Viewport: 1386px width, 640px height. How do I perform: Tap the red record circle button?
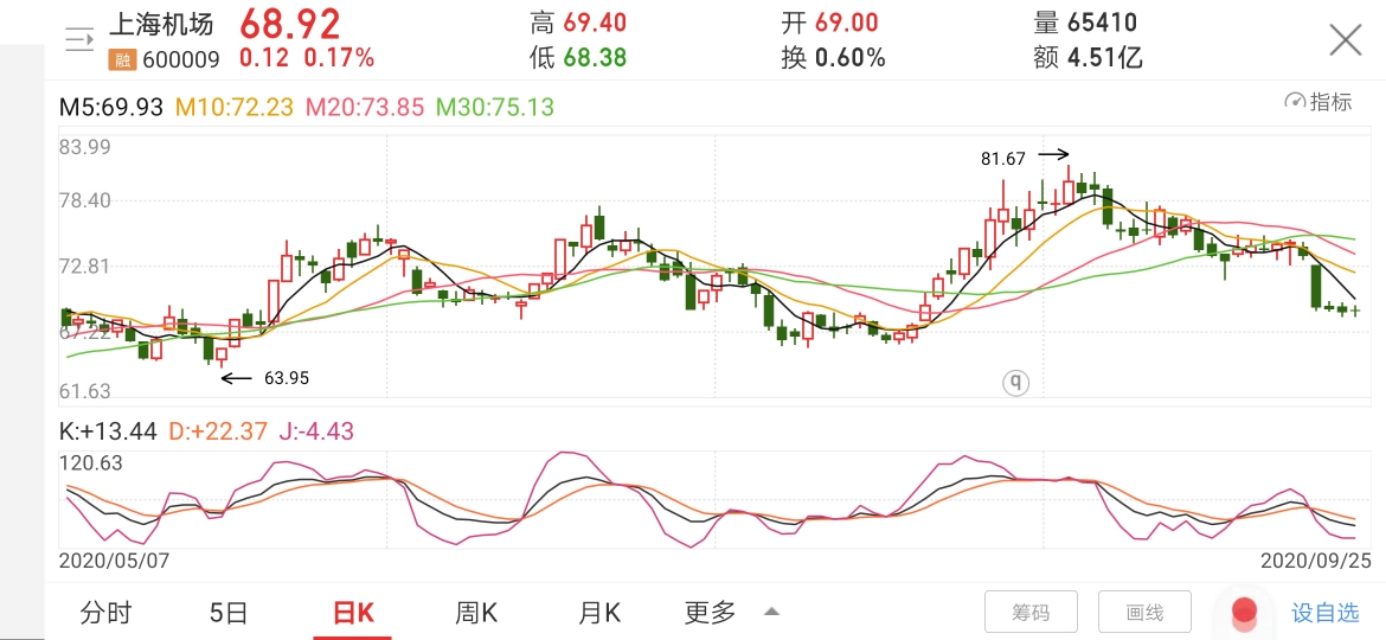tap(1243, 610)
